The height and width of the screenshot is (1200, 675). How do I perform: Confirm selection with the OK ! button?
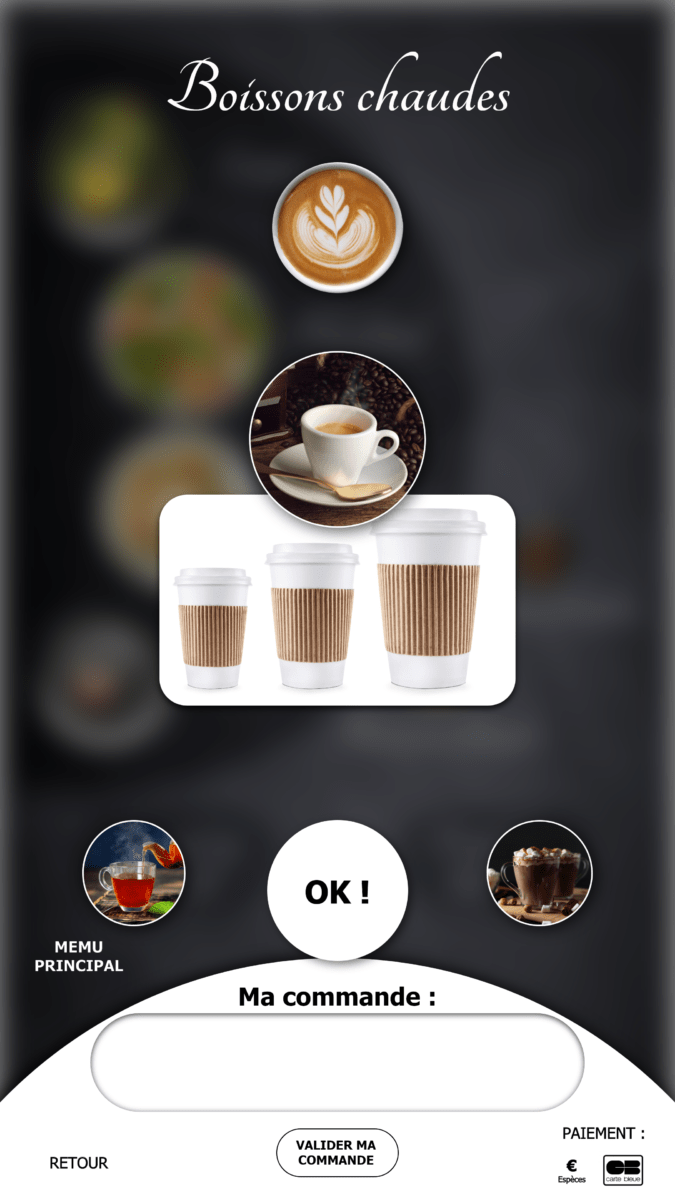(337, 891)
